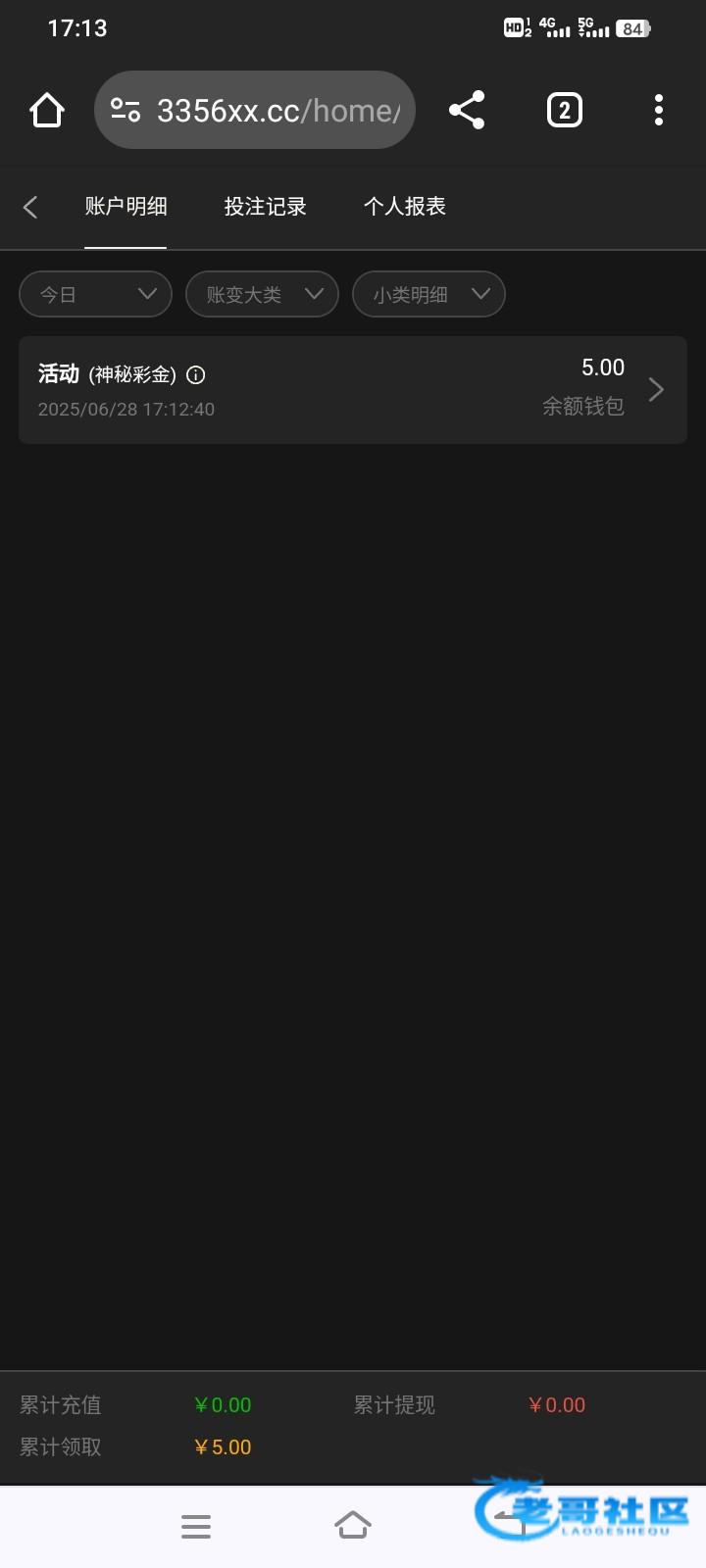This screenshot has height=1568, width=706.
Task: Go back using the top arrow
Action: pyautogui.click(x=30, y=207)
